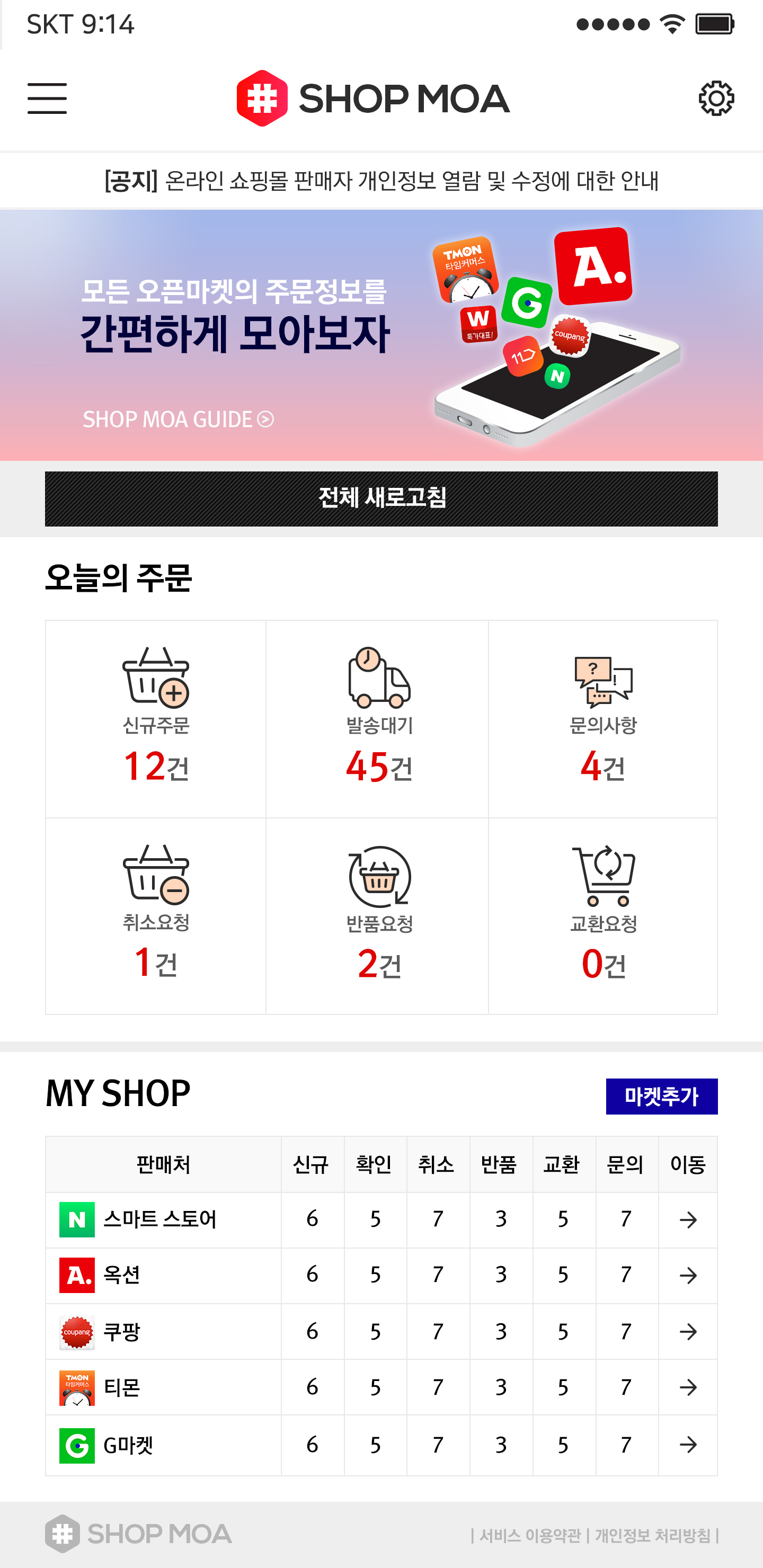
Task: Tap the 마켓추가 button
Action: (x=661, y=1096)
